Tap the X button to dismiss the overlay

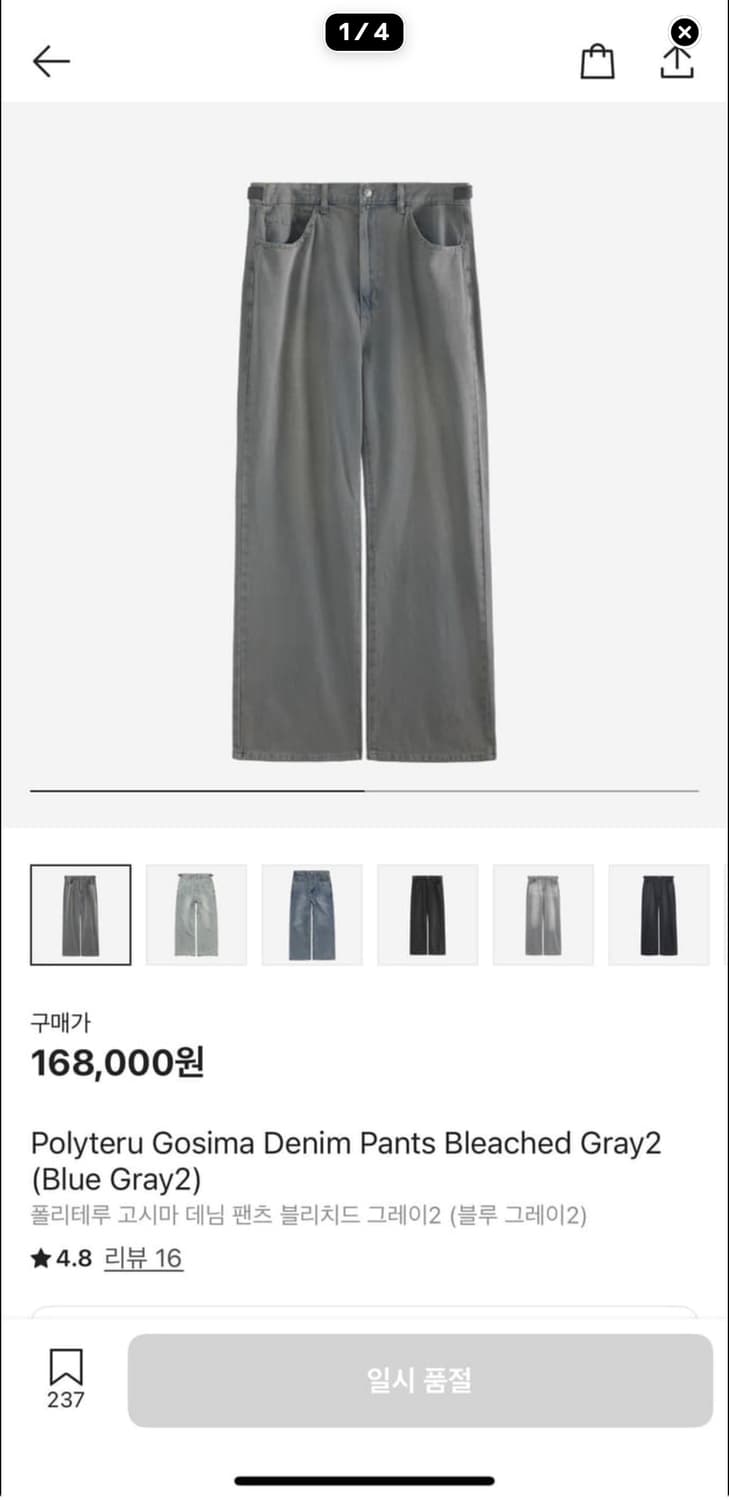[x=684, y=32]
